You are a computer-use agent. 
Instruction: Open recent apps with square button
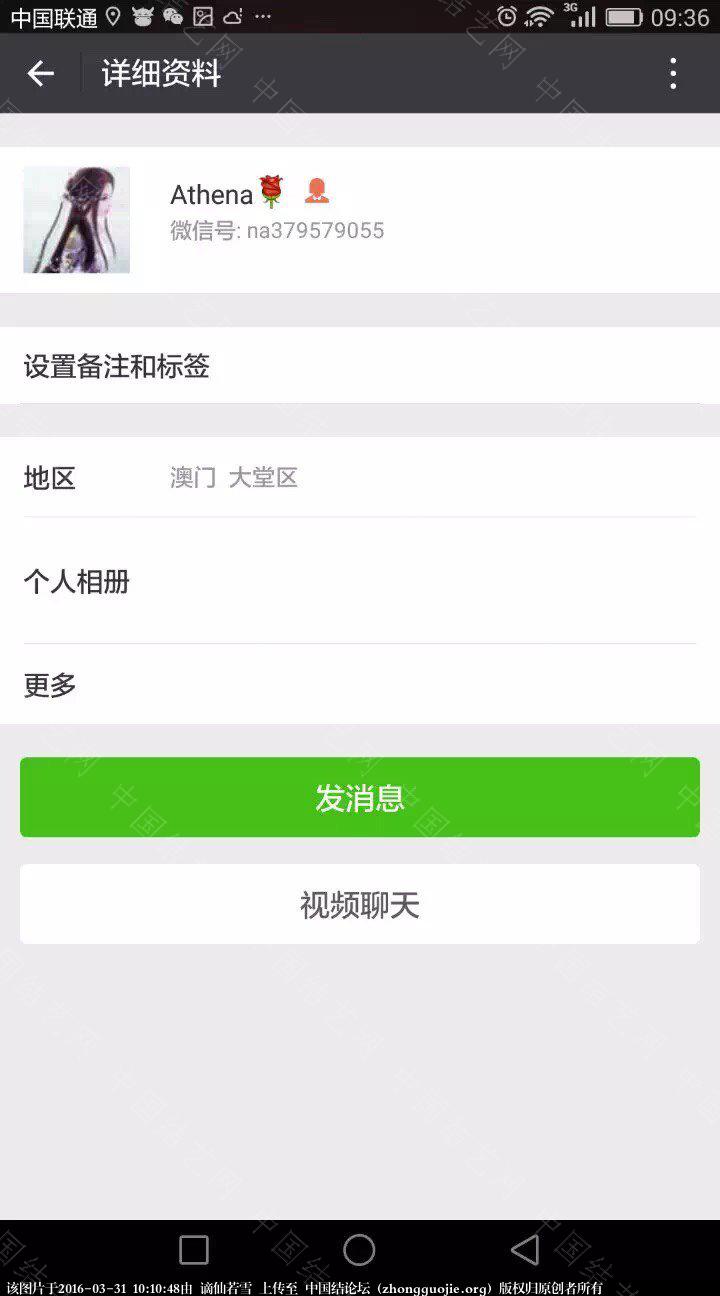click(194, 1250)
